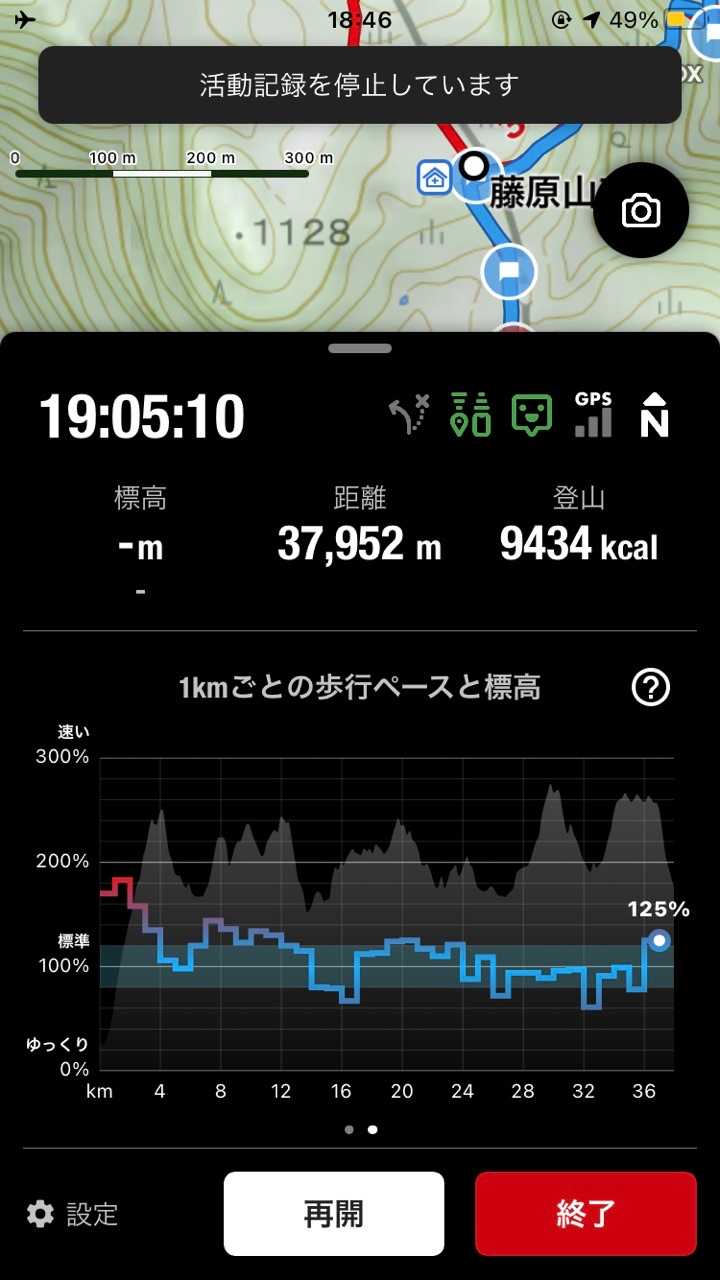Finish the activity with the red 終了 button

585,1214
